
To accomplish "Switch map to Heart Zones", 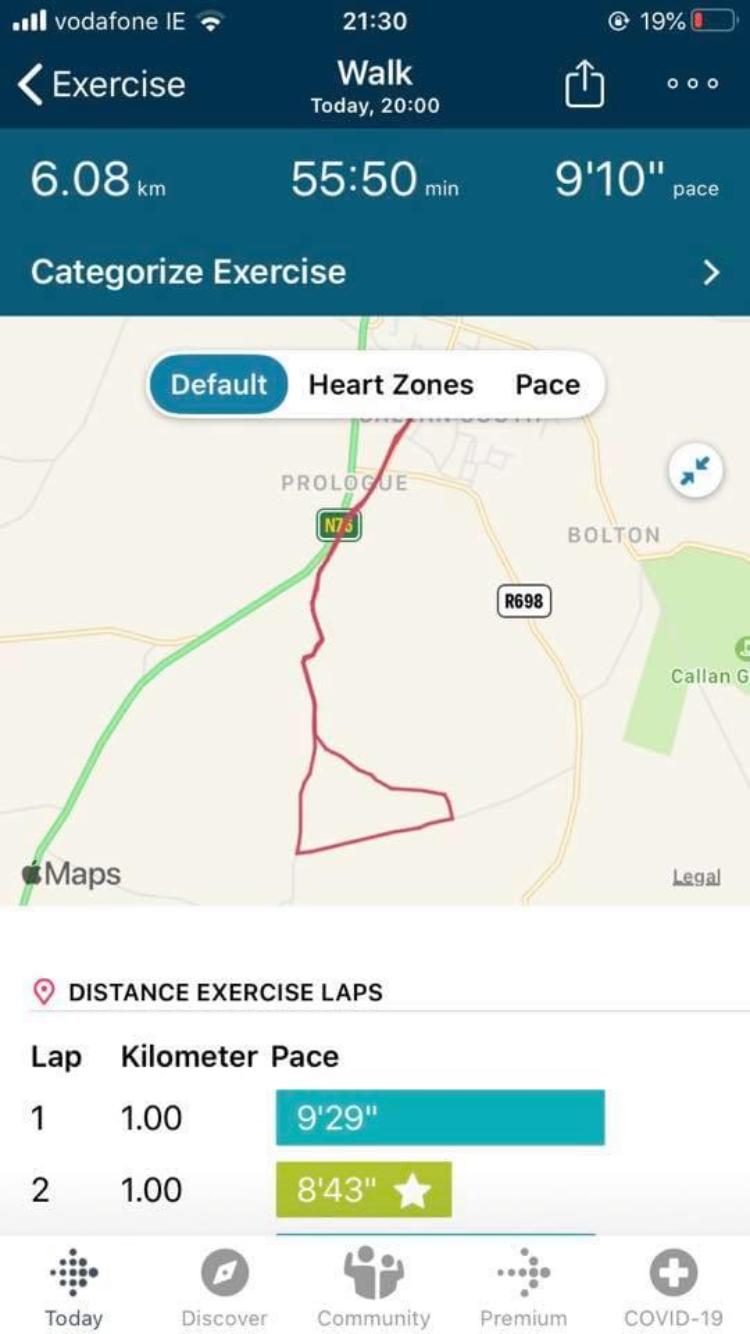I will tap(391, 385).
